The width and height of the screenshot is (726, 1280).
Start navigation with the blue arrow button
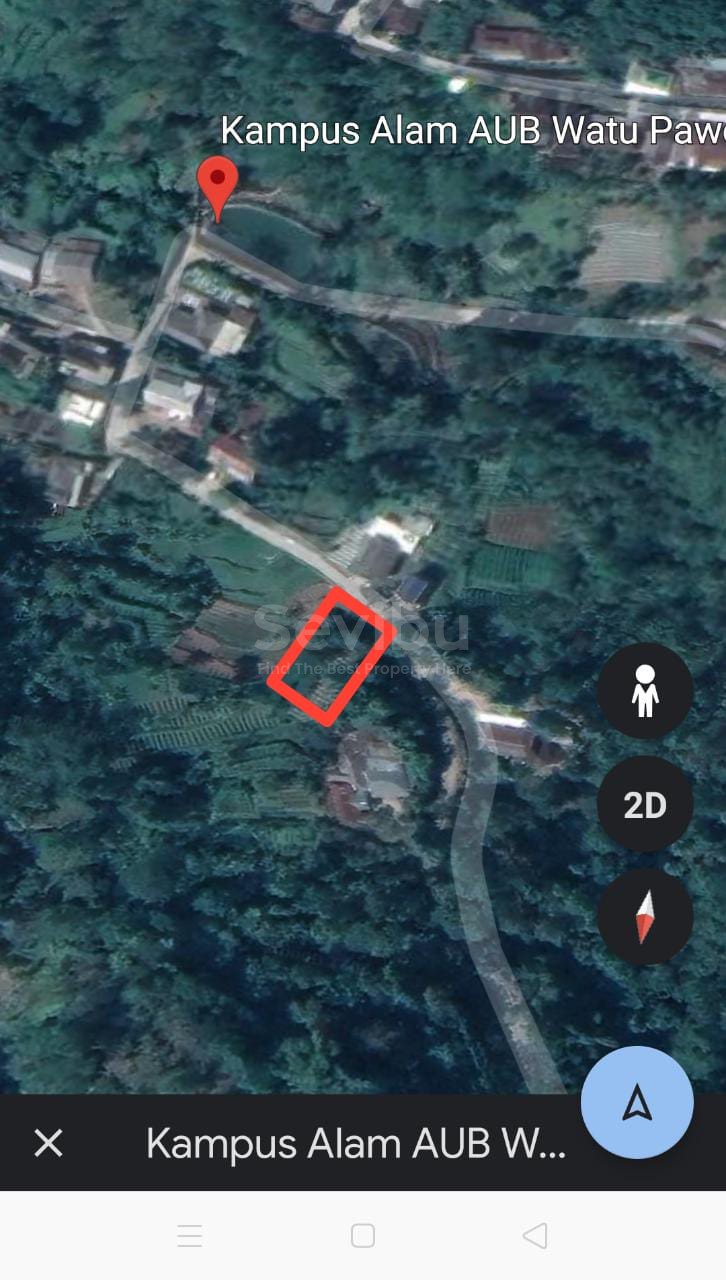(x=637, y=1103)
